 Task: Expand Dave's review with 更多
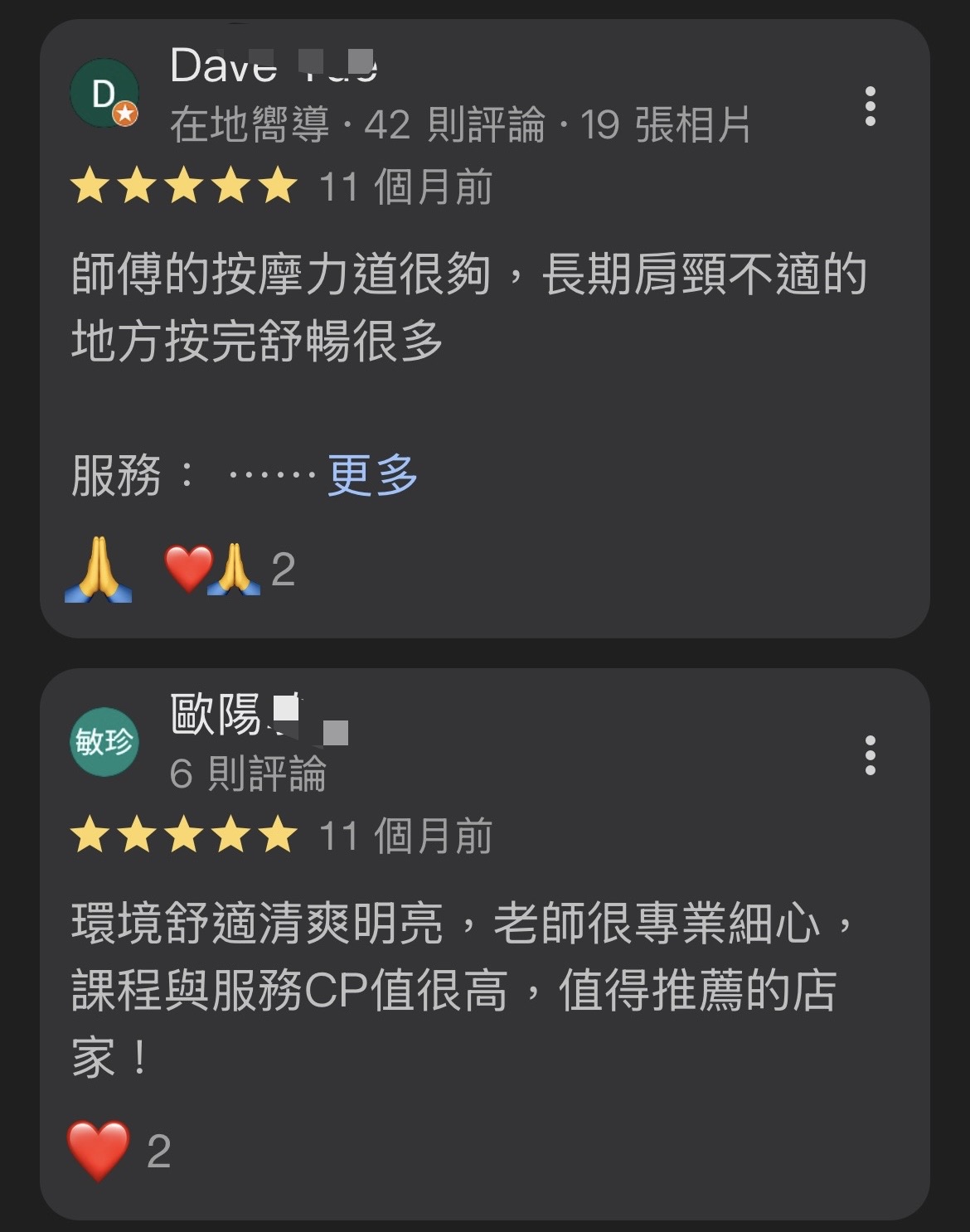(372, 475)
